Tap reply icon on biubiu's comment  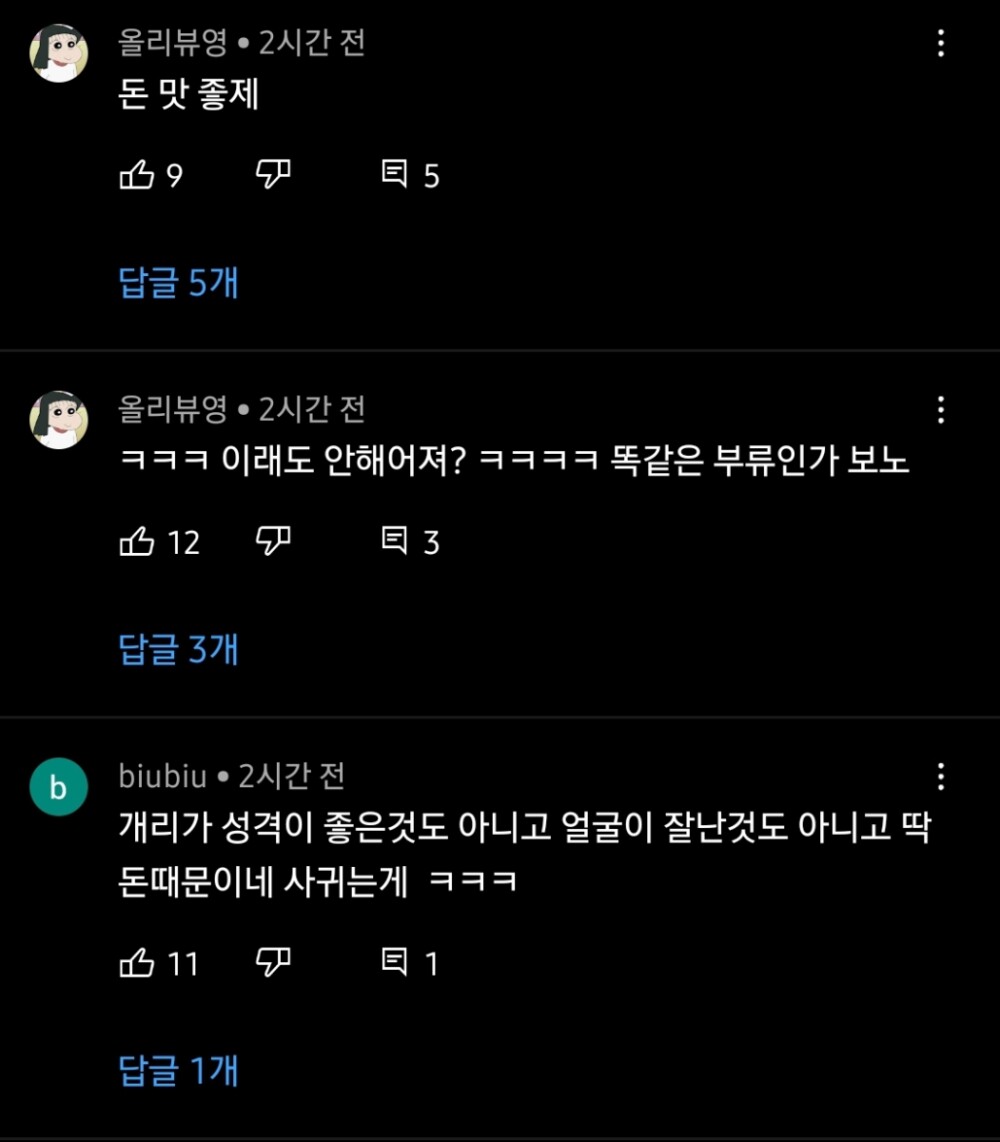coord(395,964)
